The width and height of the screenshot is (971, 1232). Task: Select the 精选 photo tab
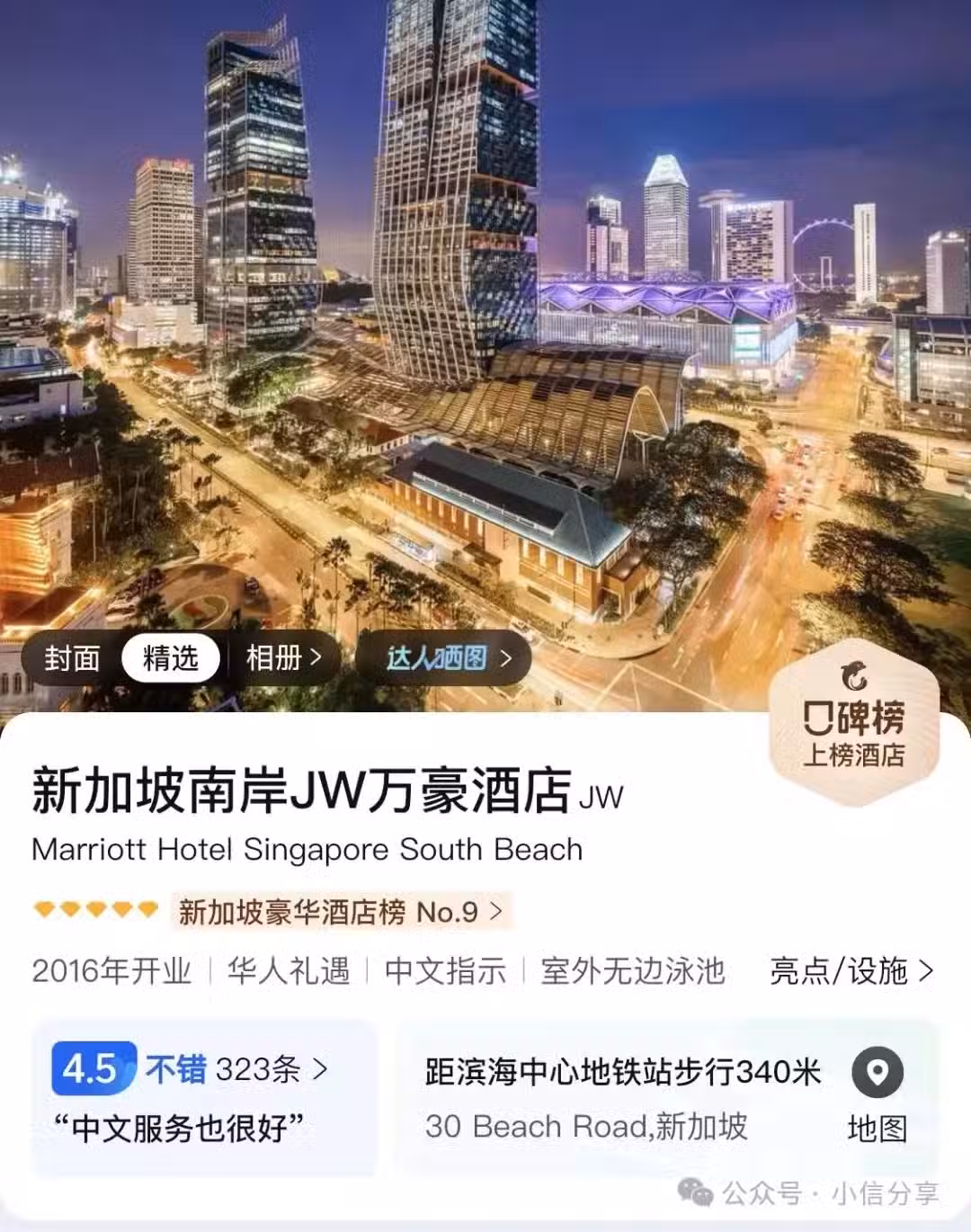(170, 658)
